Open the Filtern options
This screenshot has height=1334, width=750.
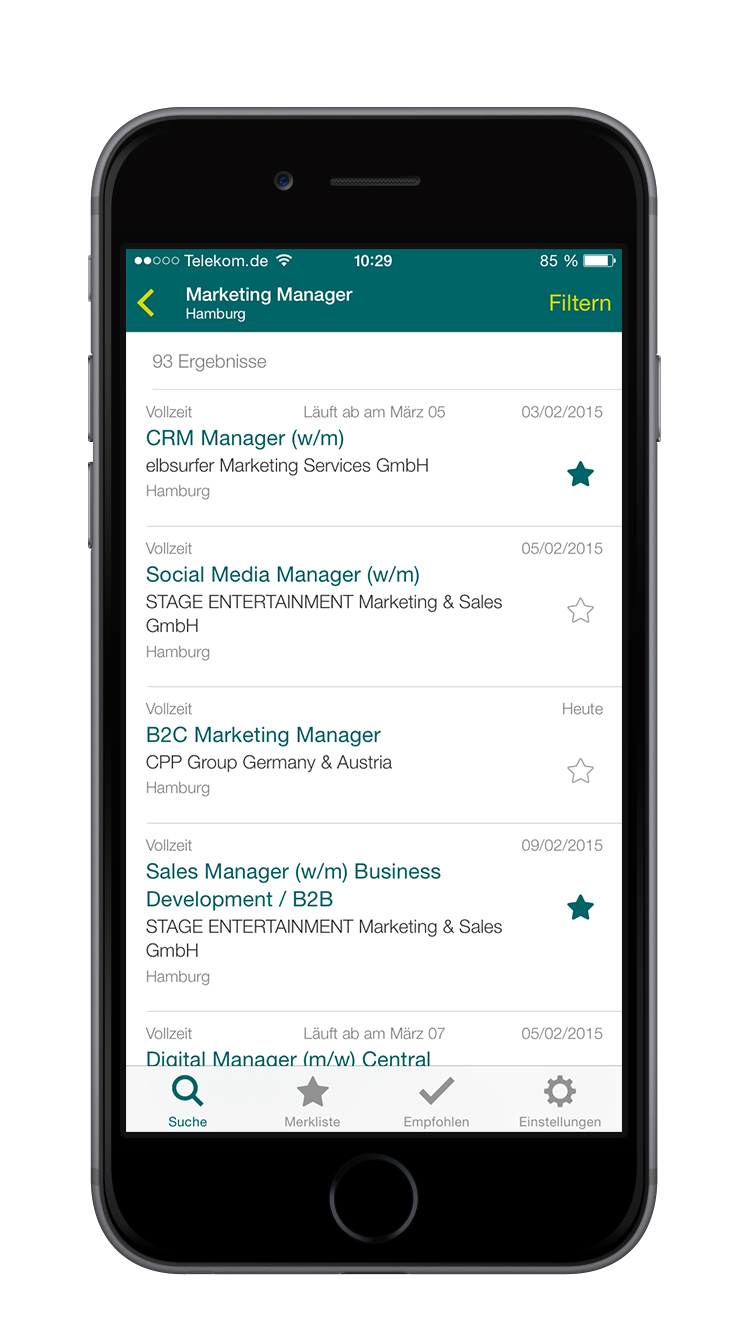580,303
